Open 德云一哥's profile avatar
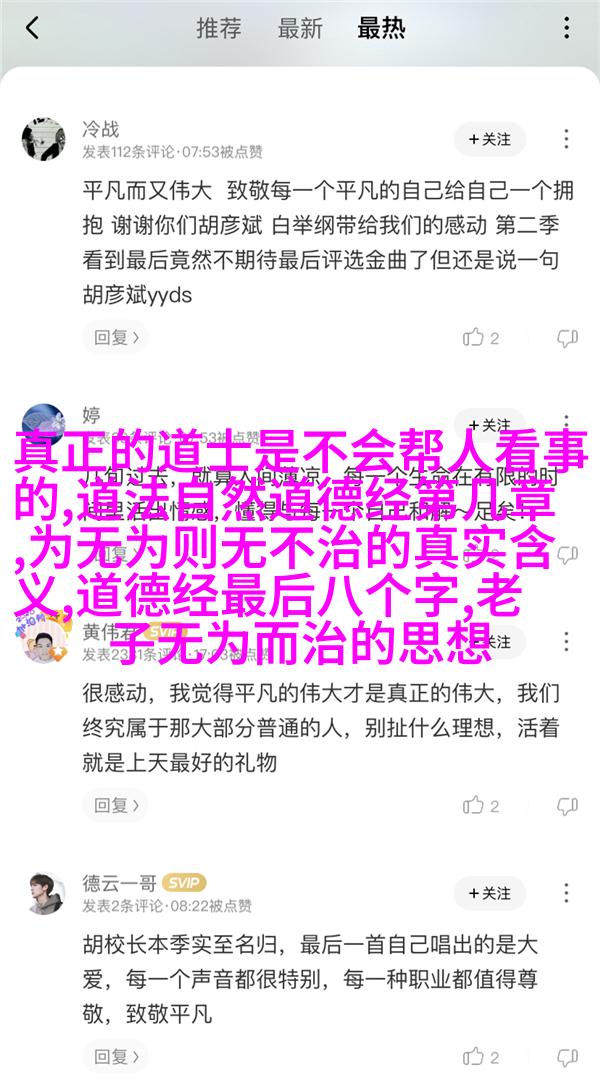This screenshot has width=600, height=1083. pos(43,893)
